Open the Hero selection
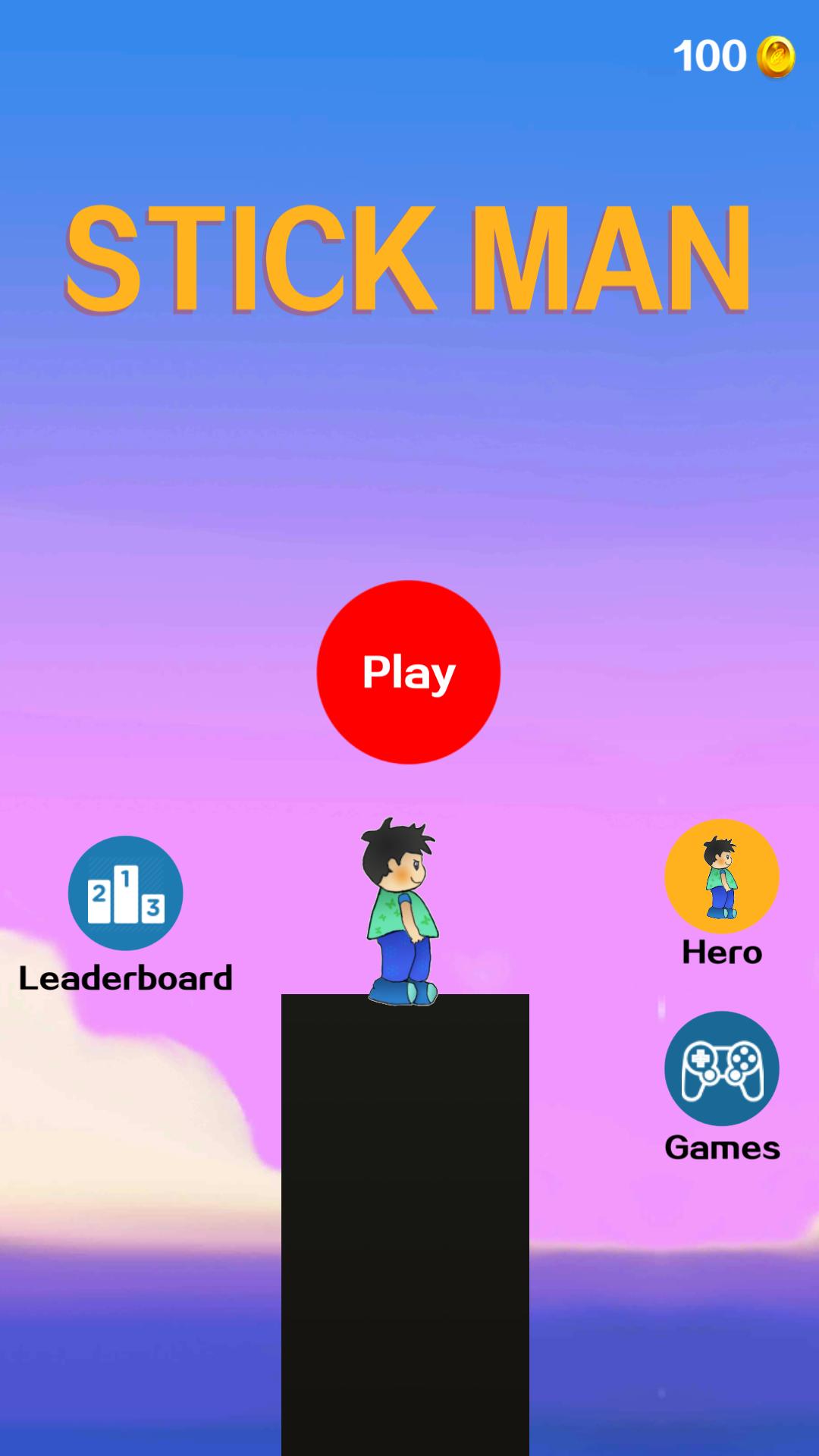Viewport: 819px width, 1456px height. tap(721, 877)
